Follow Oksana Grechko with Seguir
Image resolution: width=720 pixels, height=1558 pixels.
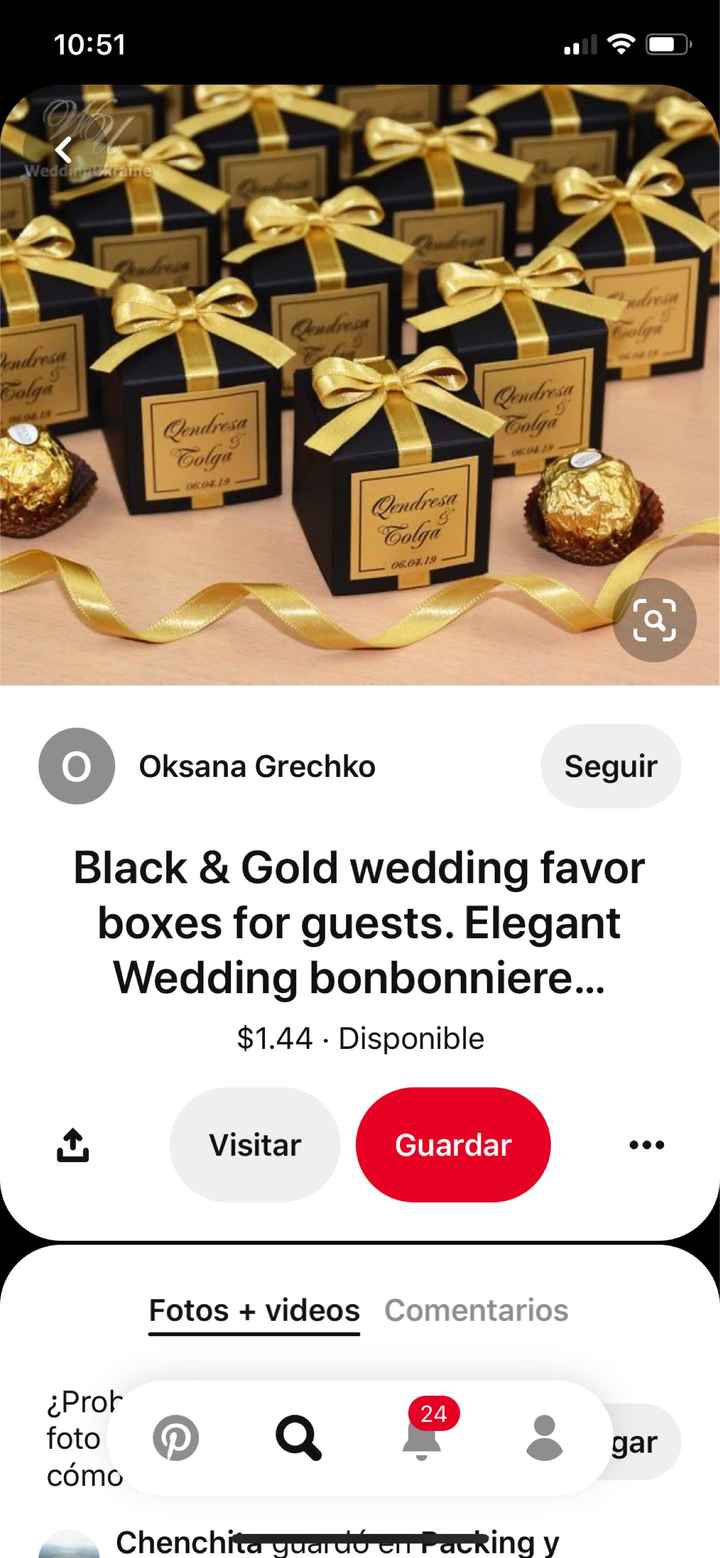[x=610, y=767]
